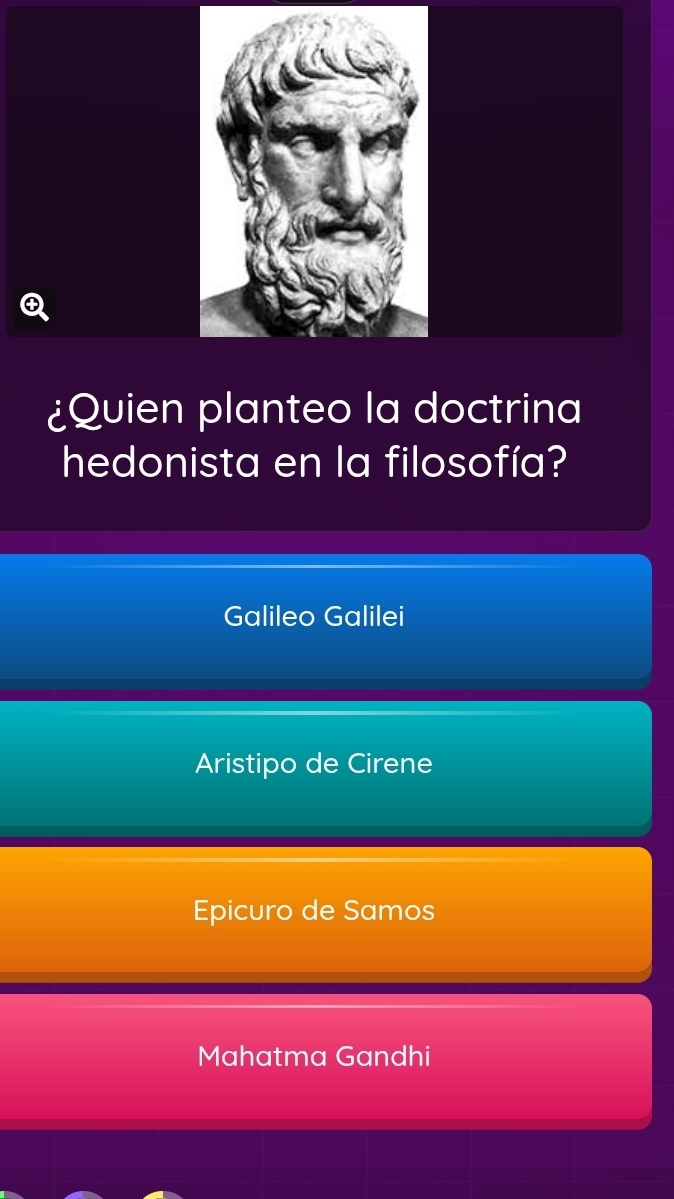Answer with Mahatma Gandhi
The height and width of the screenshot is (1199, 674).
pyautogui.click(x=315, y=1057)
